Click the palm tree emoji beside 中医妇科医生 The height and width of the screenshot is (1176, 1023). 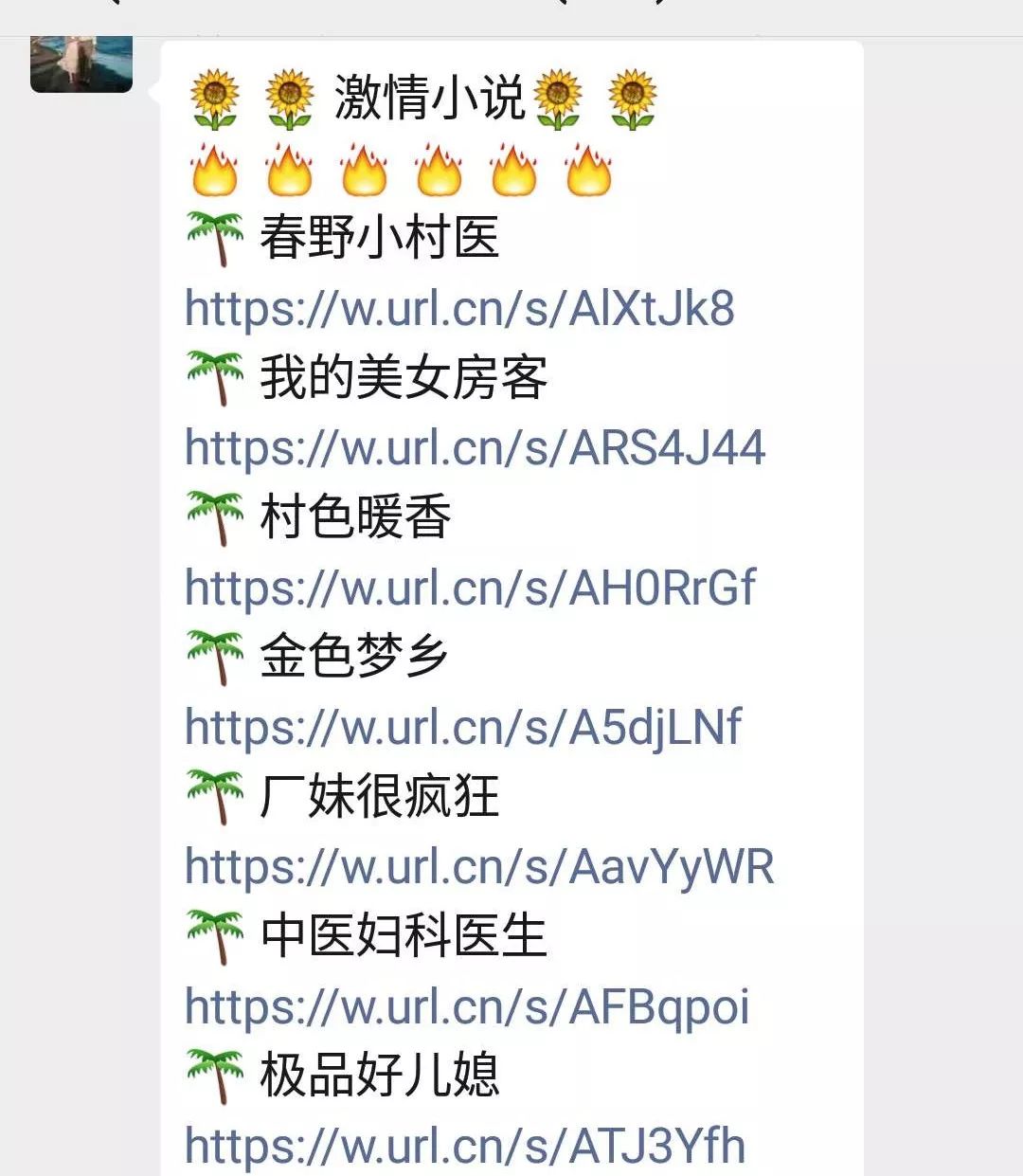[x=216, y=933]
